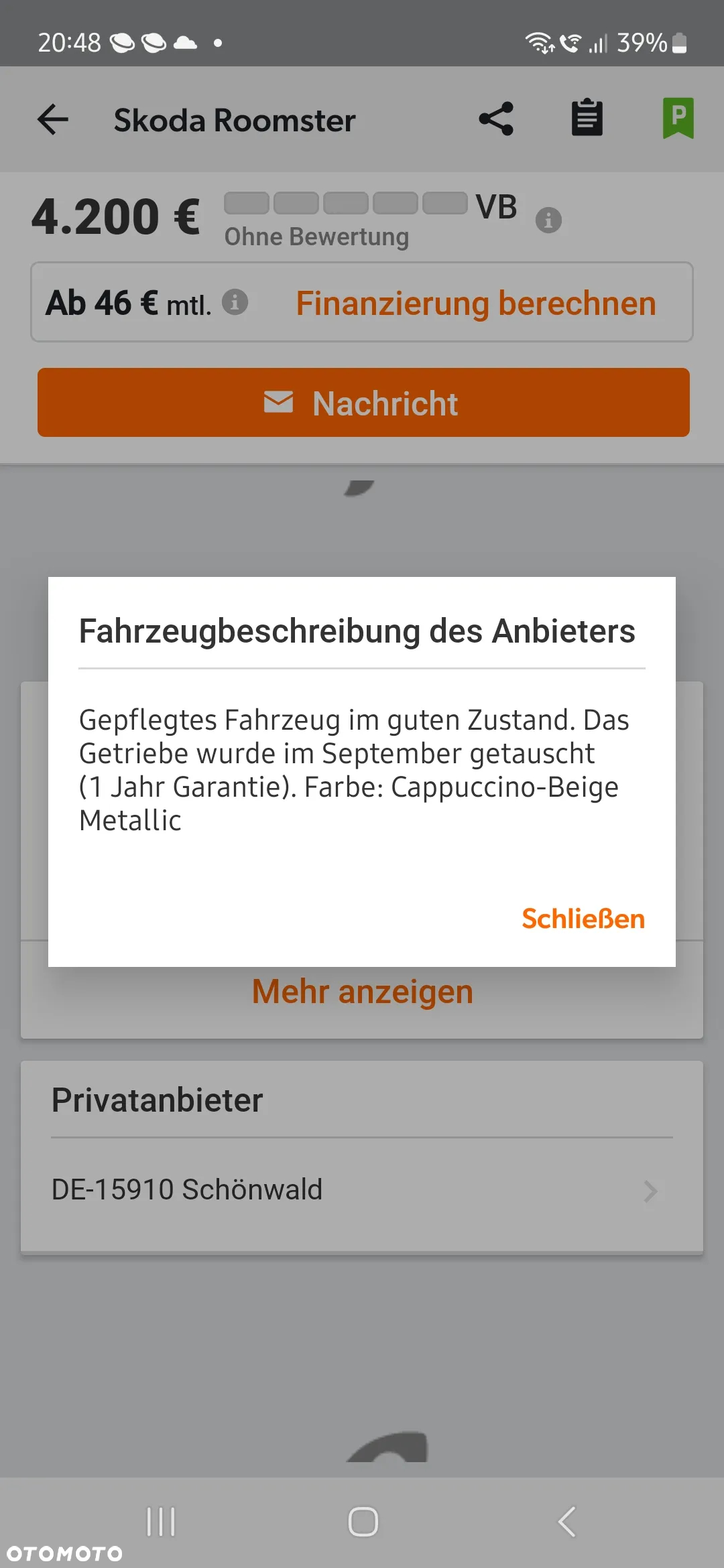Tap the system home button
Screen dimensions: 724x1568
363,1522
